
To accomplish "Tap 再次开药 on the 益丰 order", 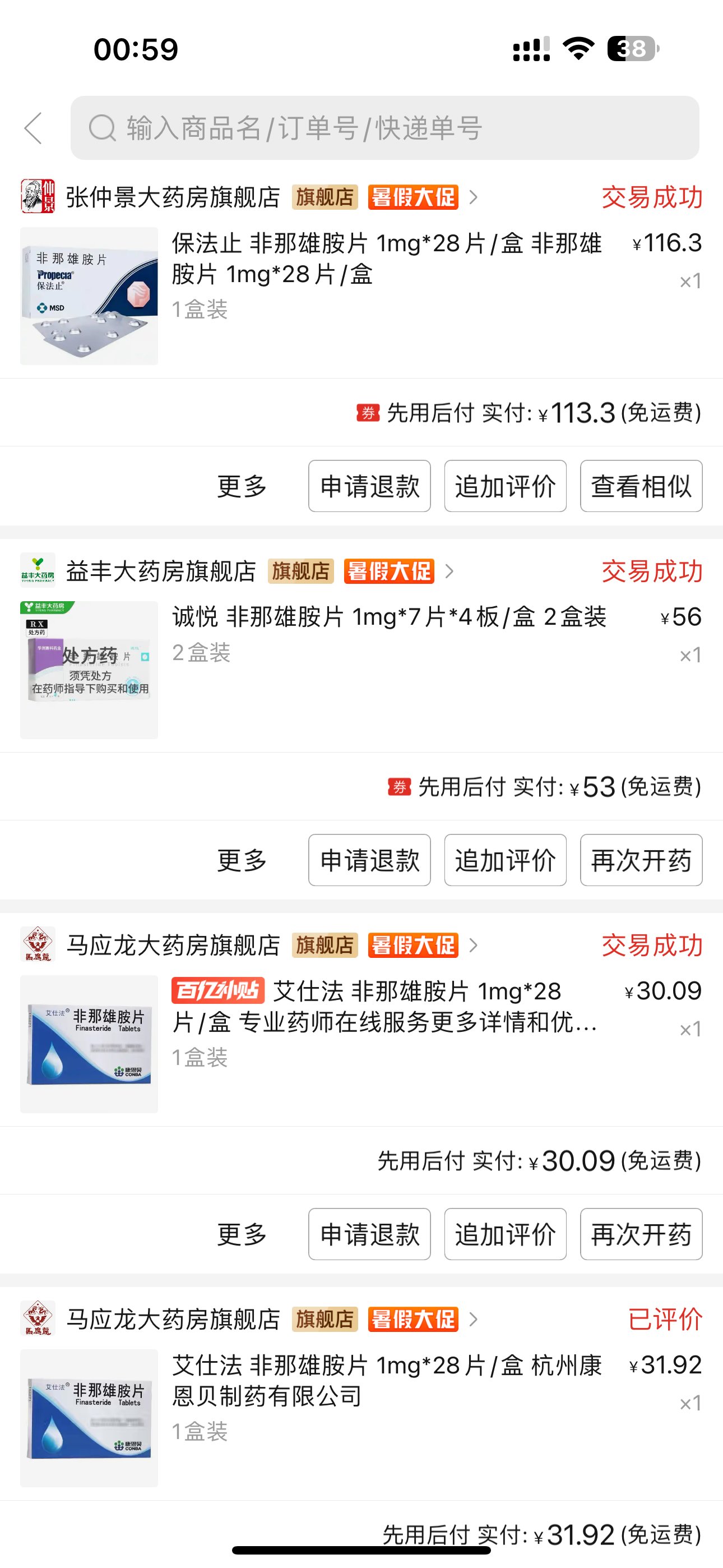I will coord(641,860).
